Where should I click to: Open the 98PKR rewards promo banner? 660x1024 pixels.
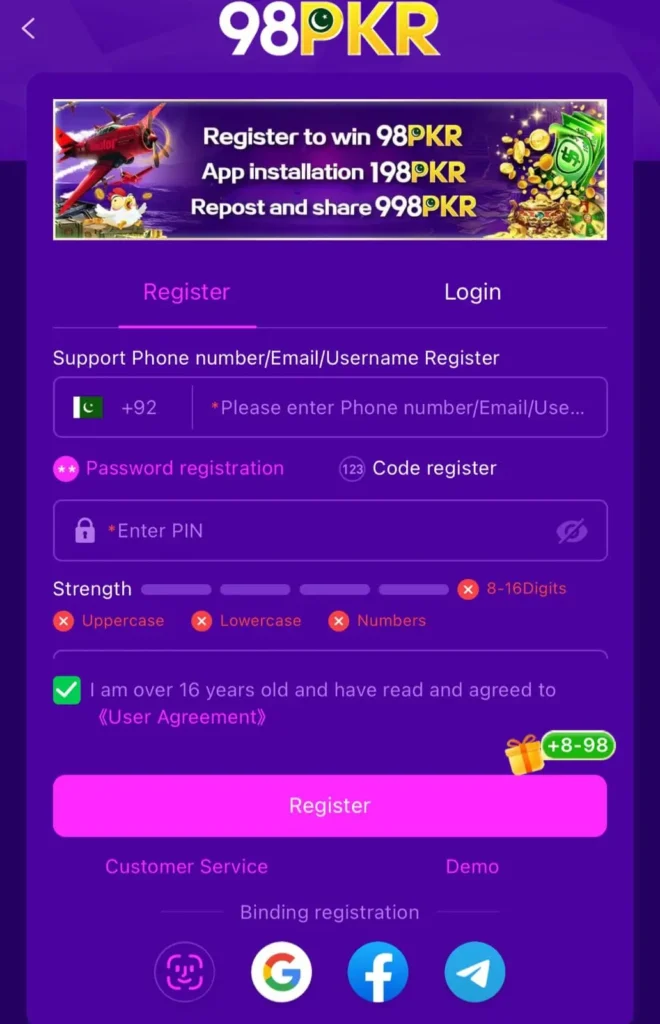(x=329, y=169)
